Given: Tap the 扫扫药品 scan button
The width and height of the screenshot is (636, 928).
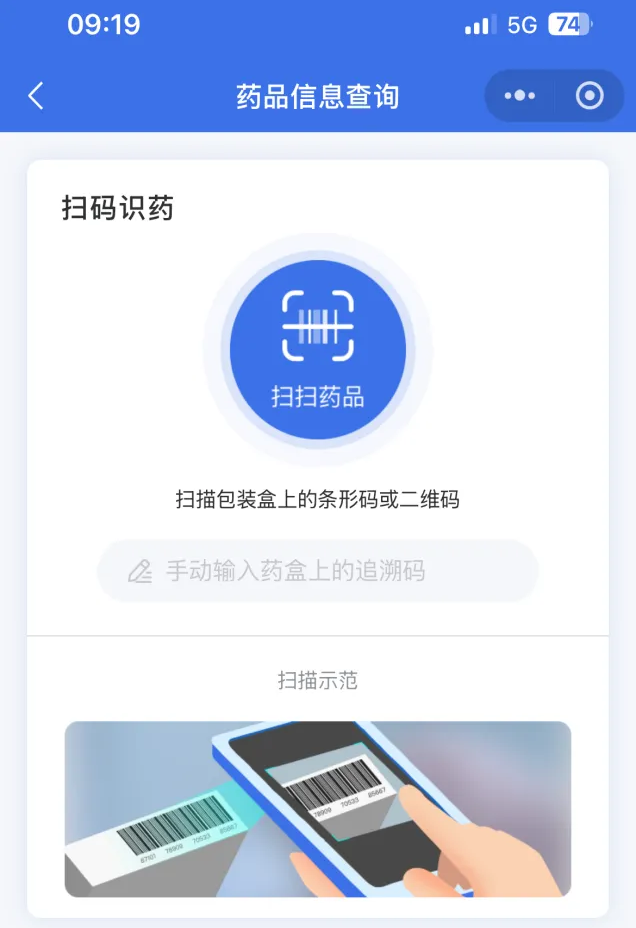Looking at the screenshot, I should point(318,348).
